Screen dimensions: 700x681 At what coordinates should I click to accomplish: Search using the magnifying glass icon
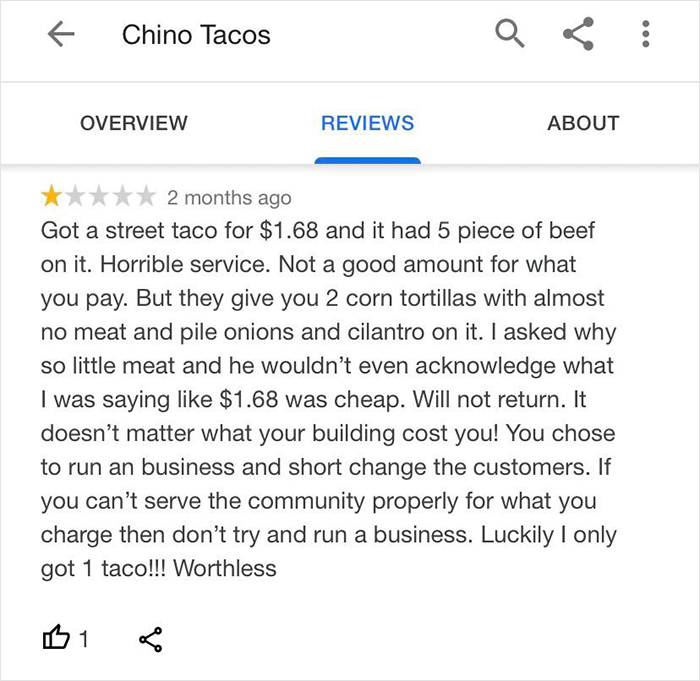click(509, 35)
